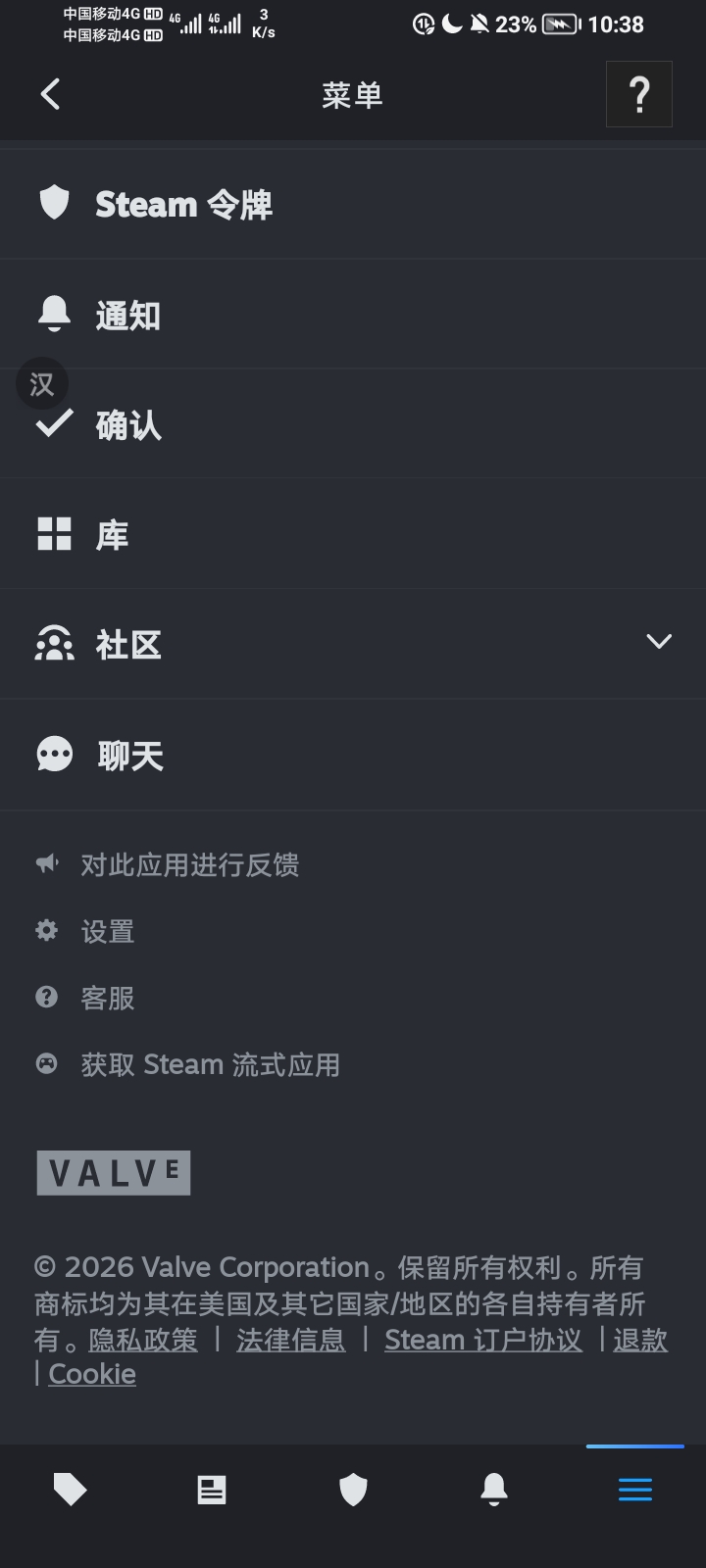Expand the 社区 section chevron

[659, 642]
